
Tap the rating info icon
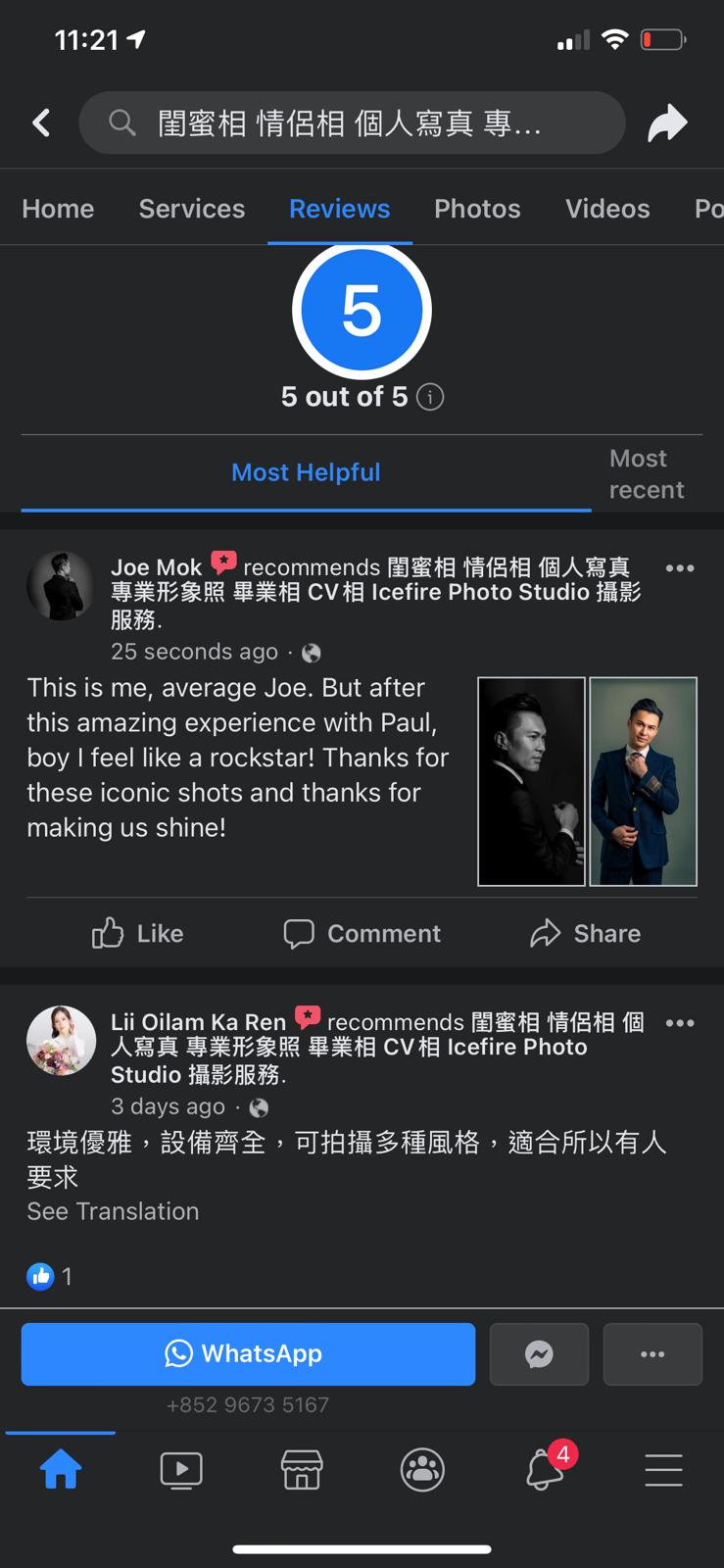coord(430,397)
